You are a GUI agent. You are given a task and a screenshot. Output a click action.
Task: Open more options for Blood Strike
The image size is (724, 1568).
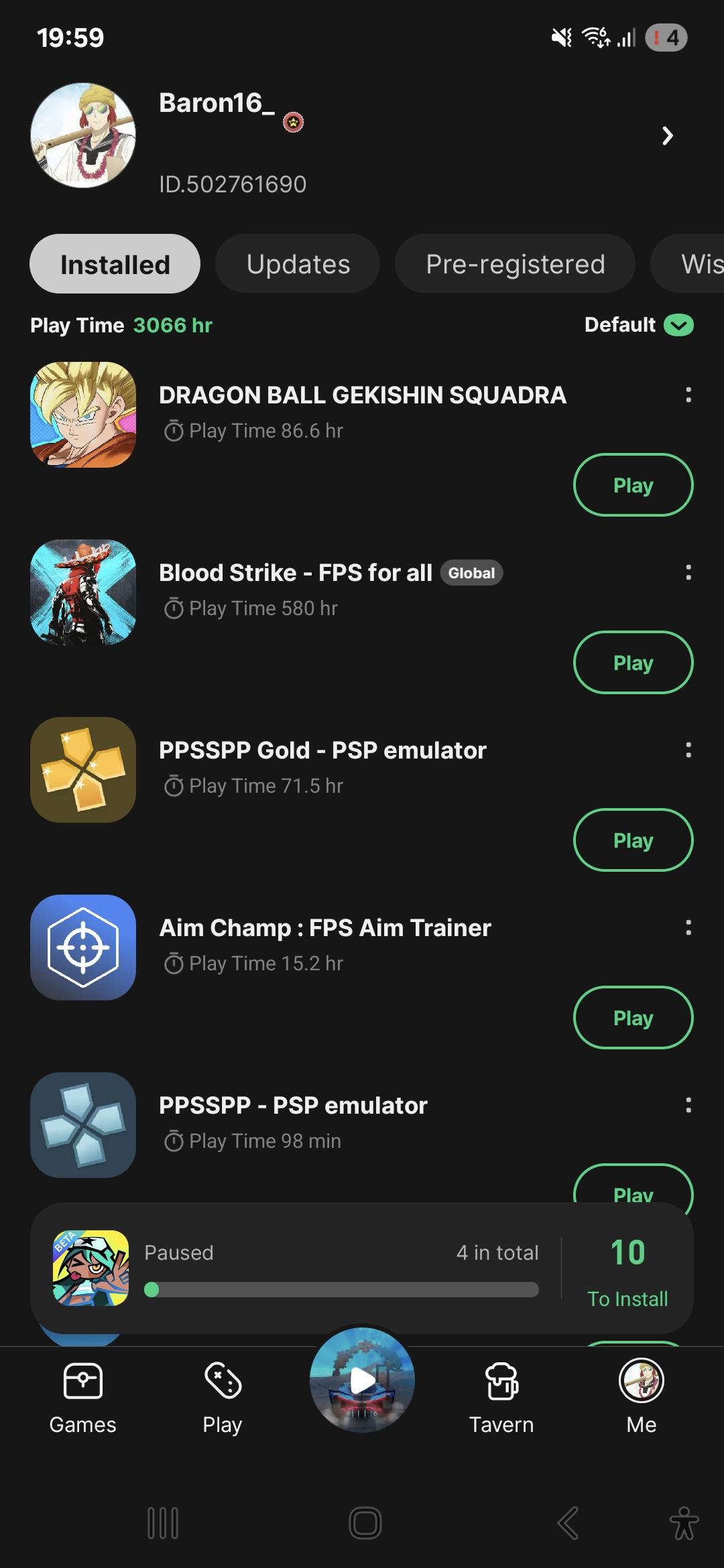click(x=688, y=572)
